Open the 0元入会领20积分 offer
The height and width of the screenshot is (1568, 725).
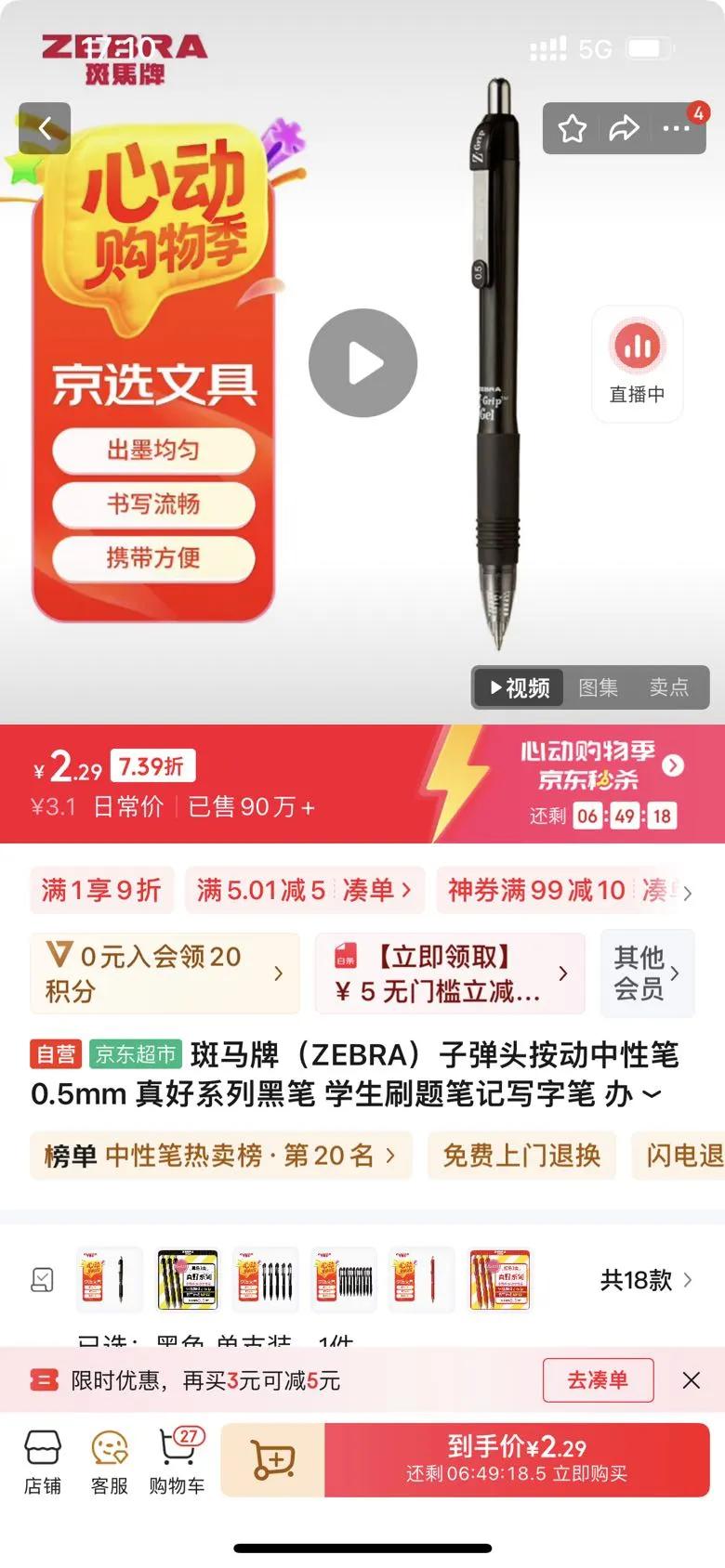click(165, 973)
